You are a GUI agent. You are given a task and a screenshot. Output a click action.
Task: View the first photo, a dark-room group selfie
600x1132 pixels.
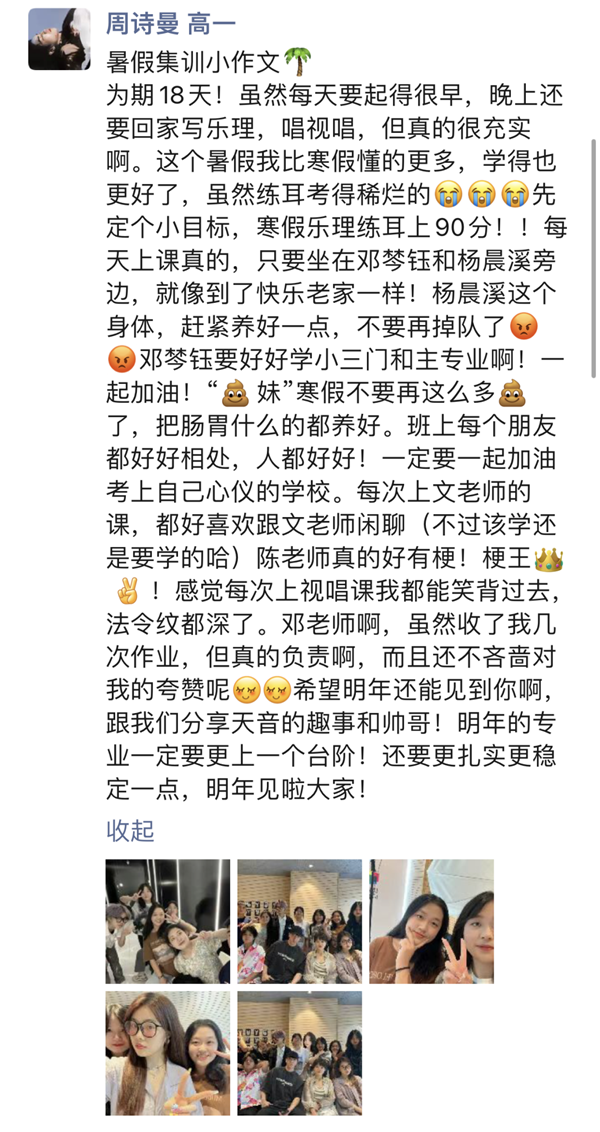tap(168, 921)
